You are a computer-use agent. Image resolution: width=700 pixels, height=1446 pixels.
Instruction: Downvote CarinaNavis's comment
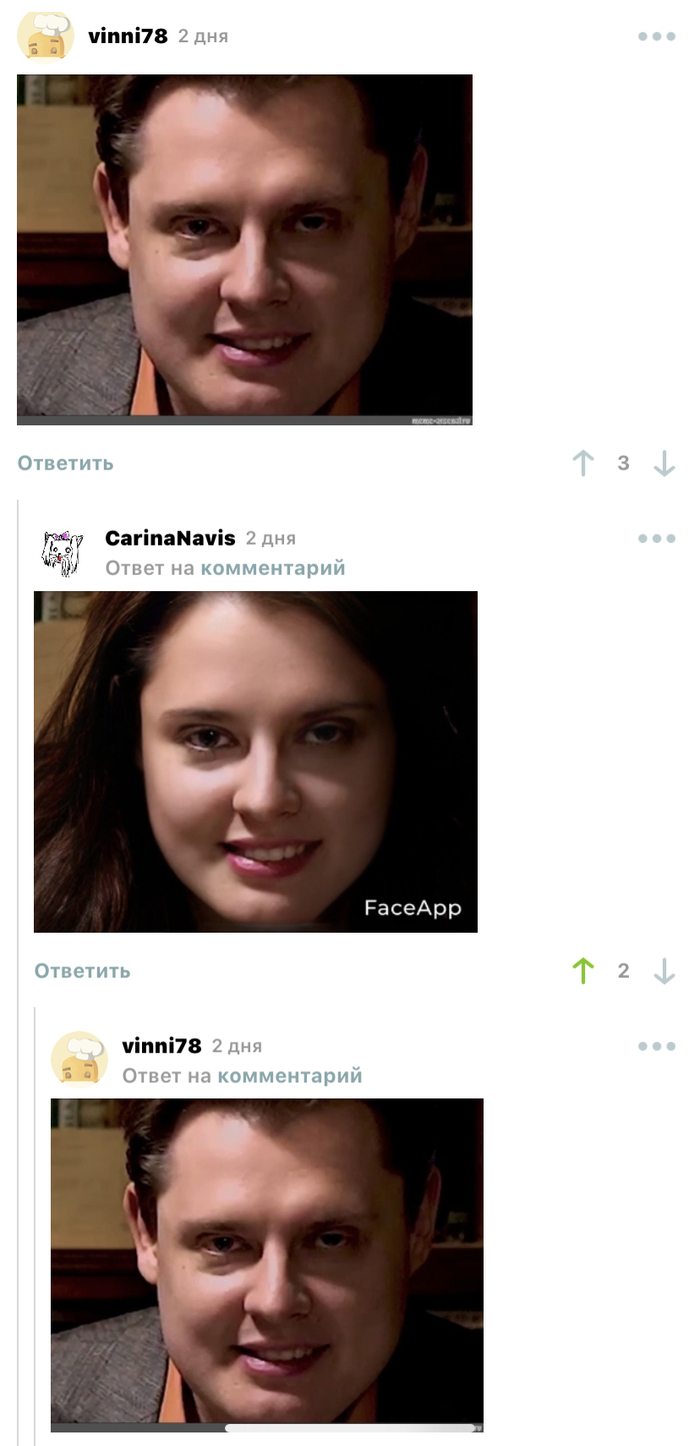pos(664,971)
